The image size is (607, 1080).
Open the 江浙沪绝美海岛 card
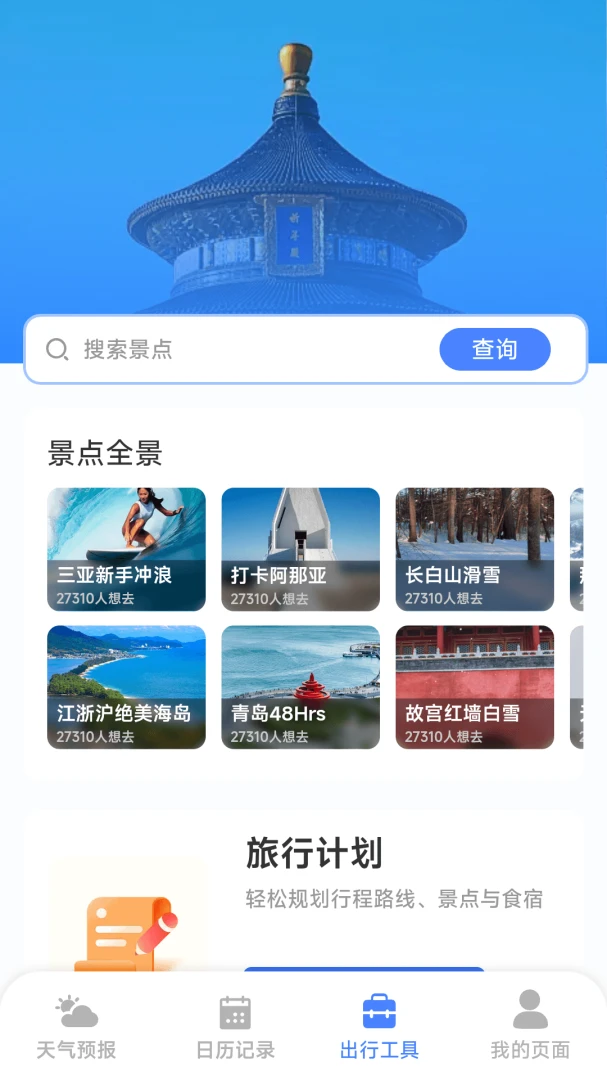tap(126, 687)
